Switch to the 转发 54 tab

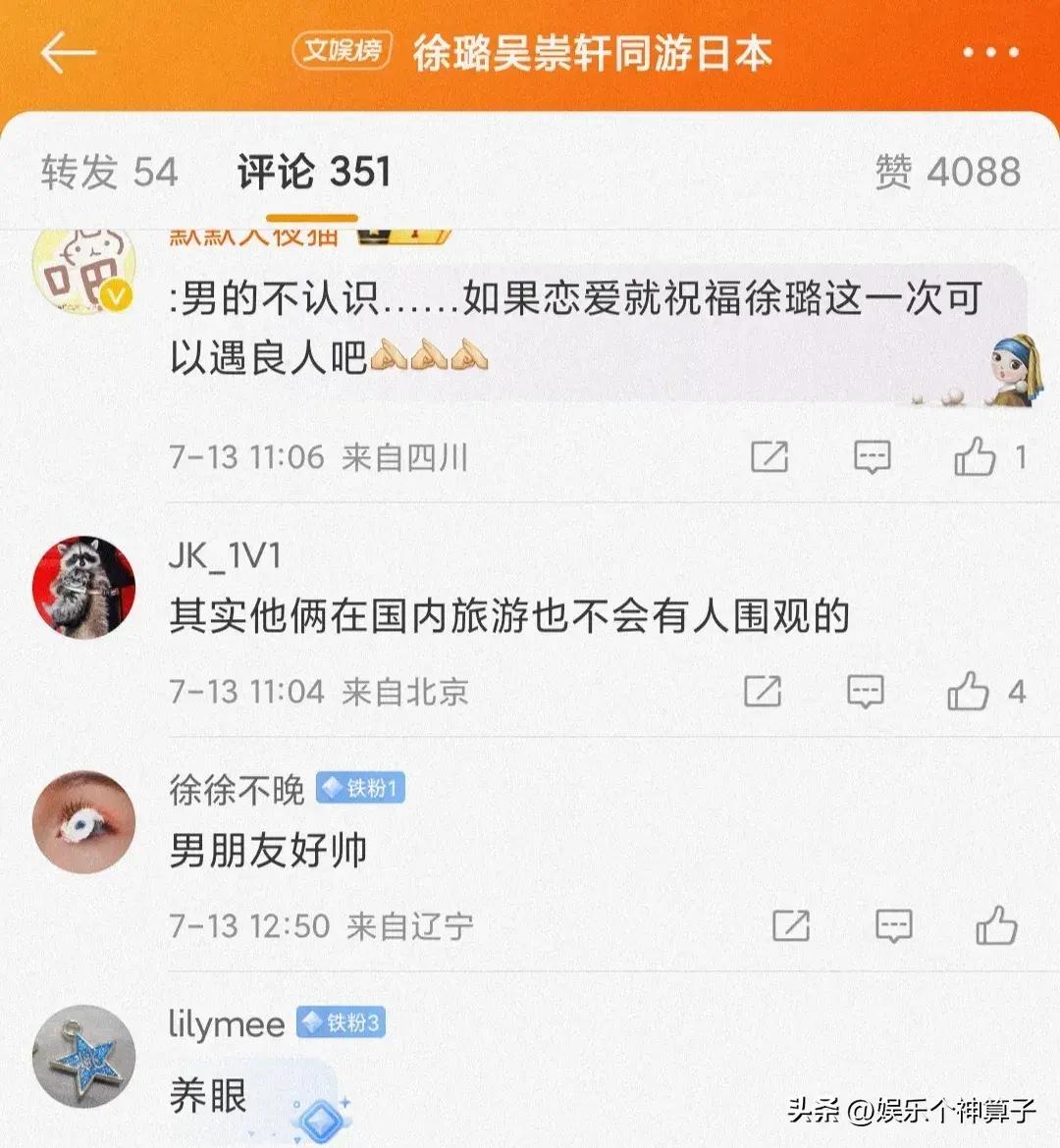pyautogui.click(x=109, y=173)
